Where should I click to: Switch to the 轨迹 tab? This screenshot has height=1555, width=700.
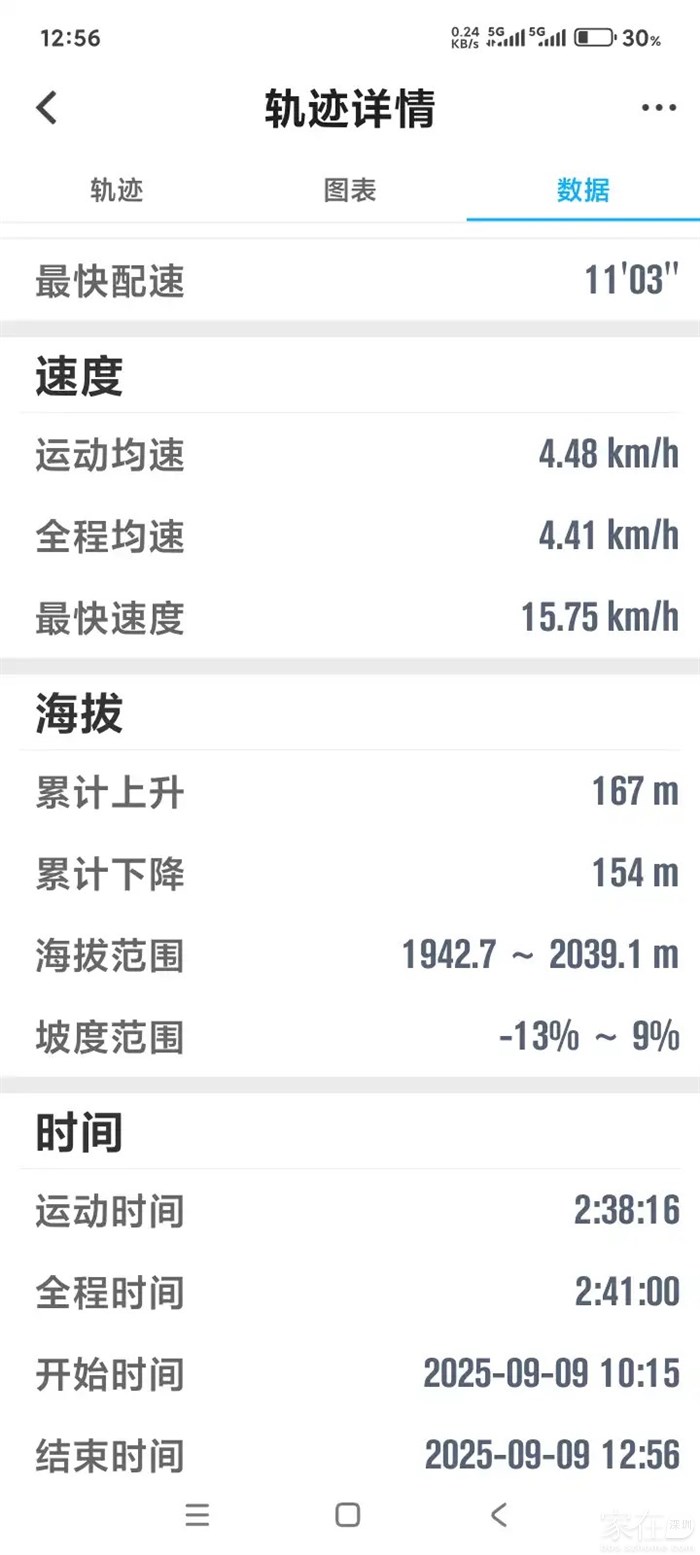(117, 190)
